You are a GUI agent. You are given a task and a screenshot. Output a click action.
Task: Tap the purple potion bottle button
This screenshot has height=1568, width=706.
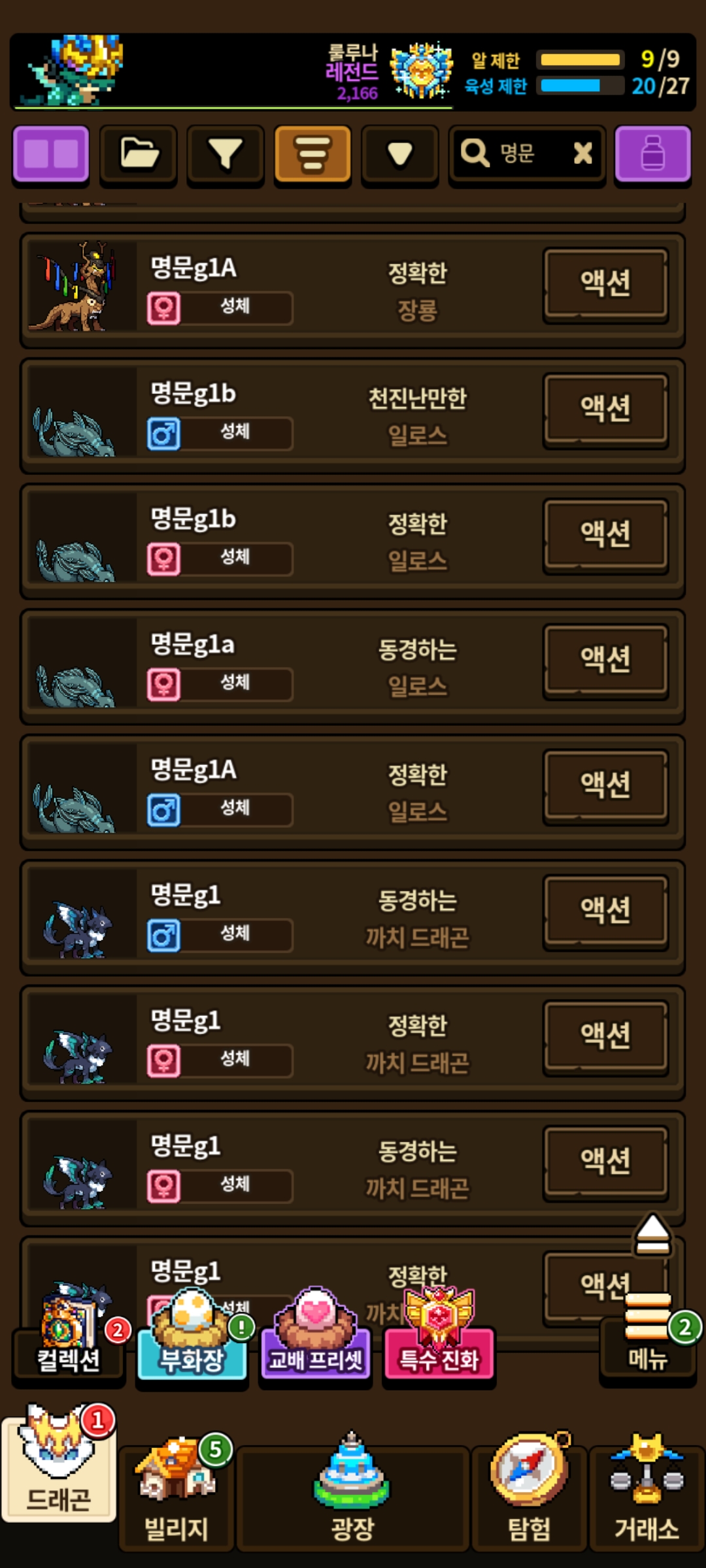click(653, 154)
